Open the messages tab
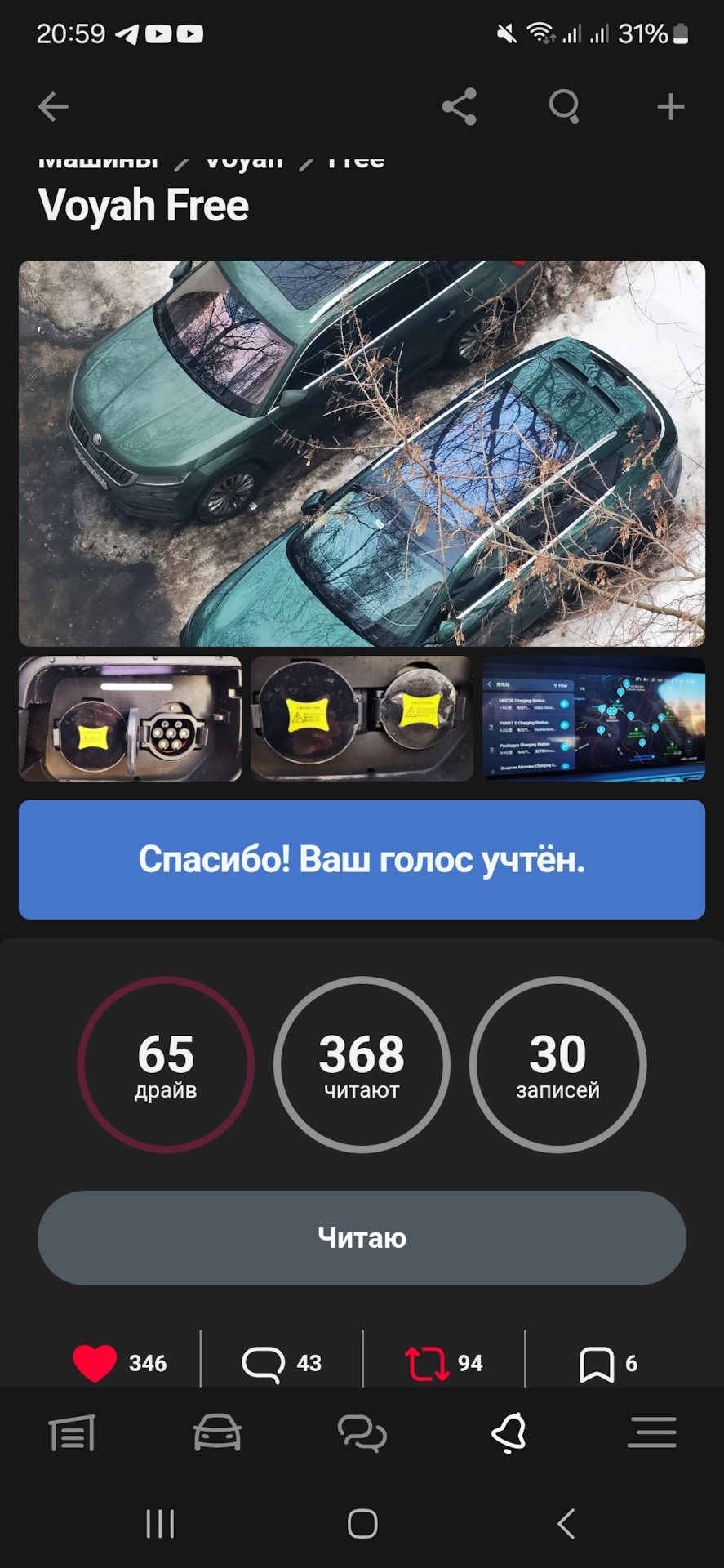 (362, 1432)
